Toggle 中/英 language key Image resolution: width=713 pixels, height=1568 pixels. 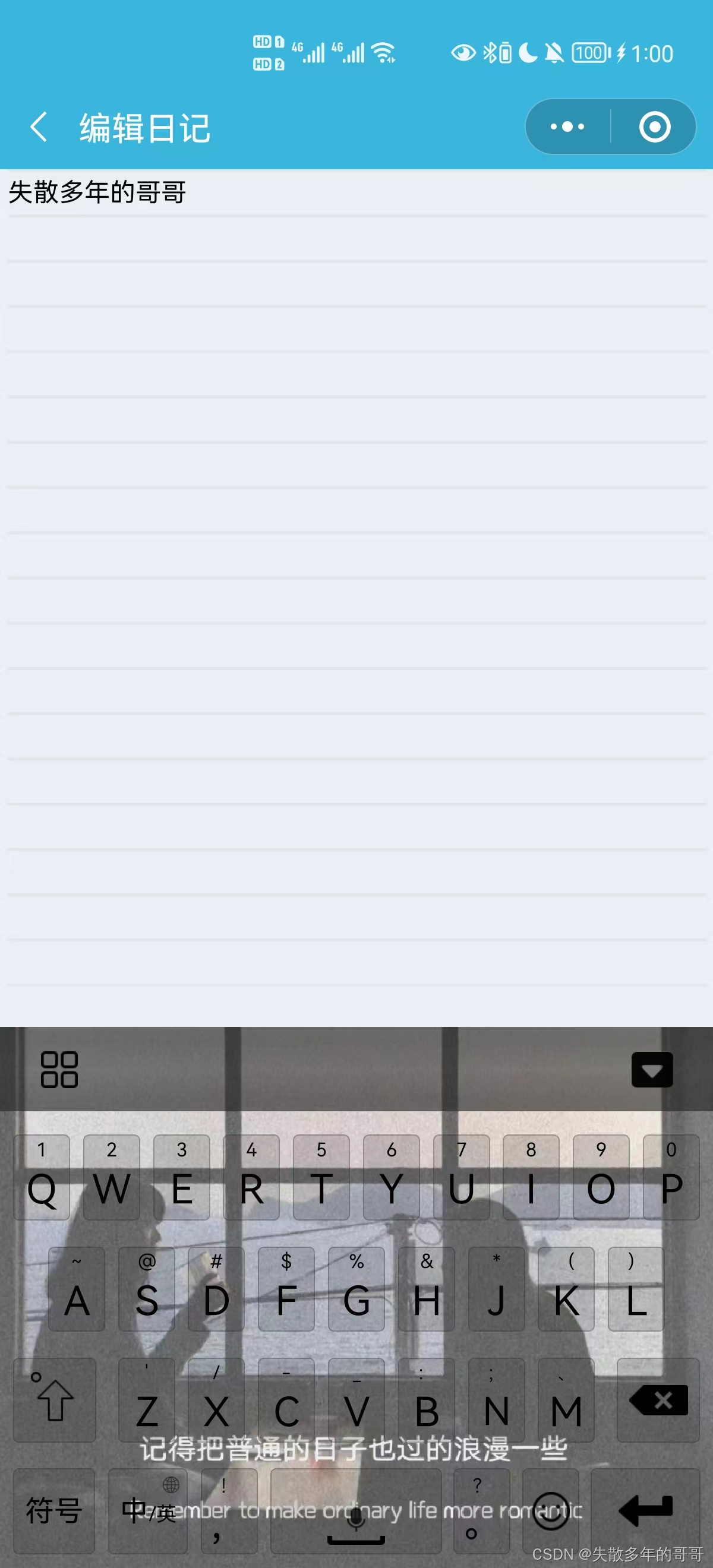click(148, 1511)
